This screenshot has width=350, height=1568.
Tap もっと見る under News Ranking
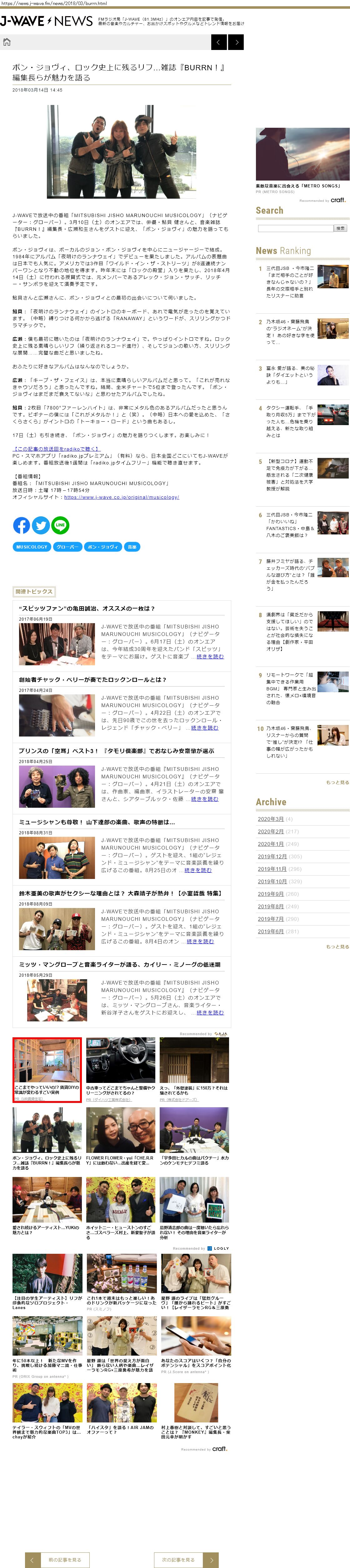tap(337, 782)
